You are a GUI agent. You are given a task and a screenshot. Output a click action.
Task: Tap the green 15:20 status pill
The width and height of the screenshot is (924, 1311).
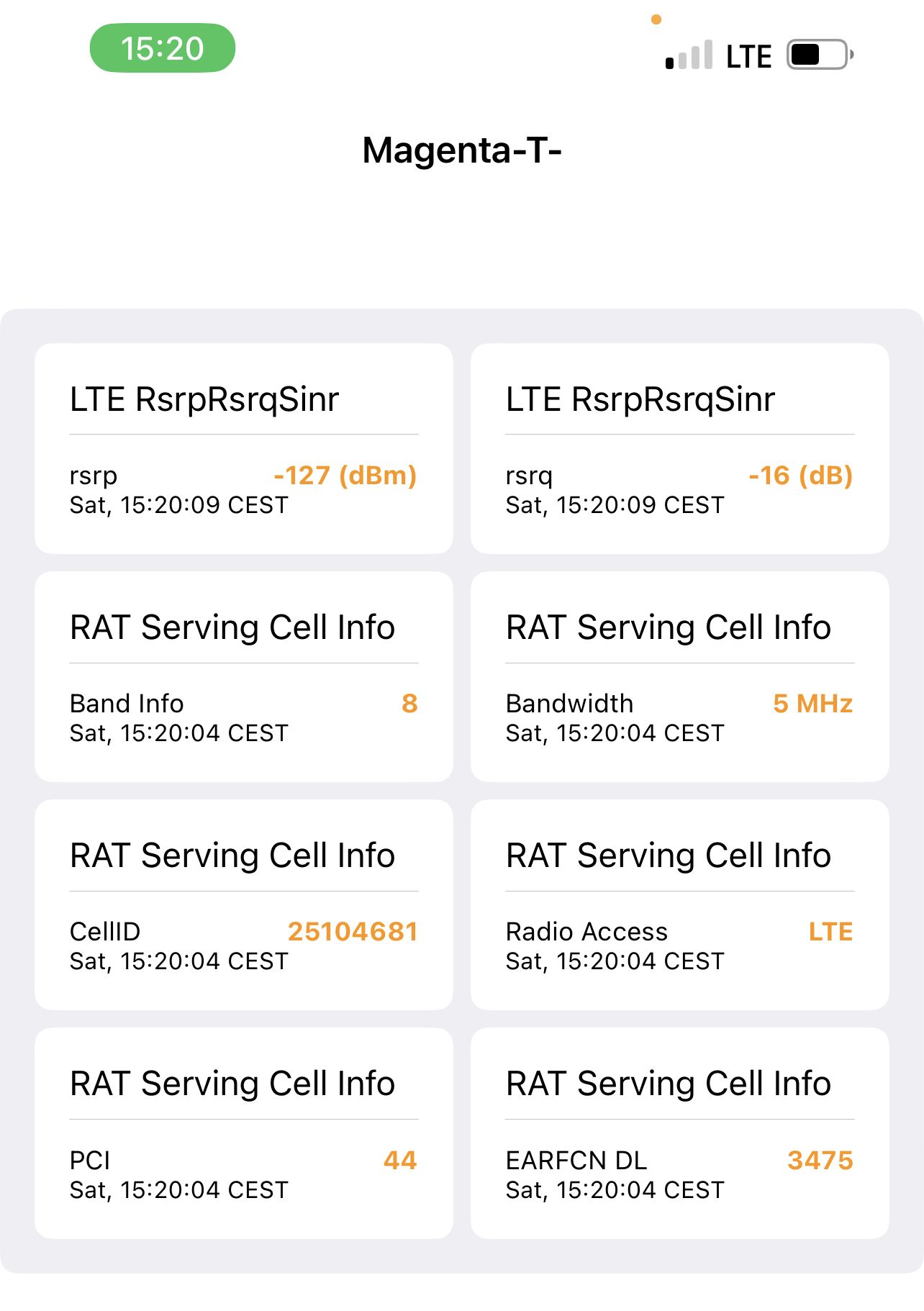click(x=163, y=48)
